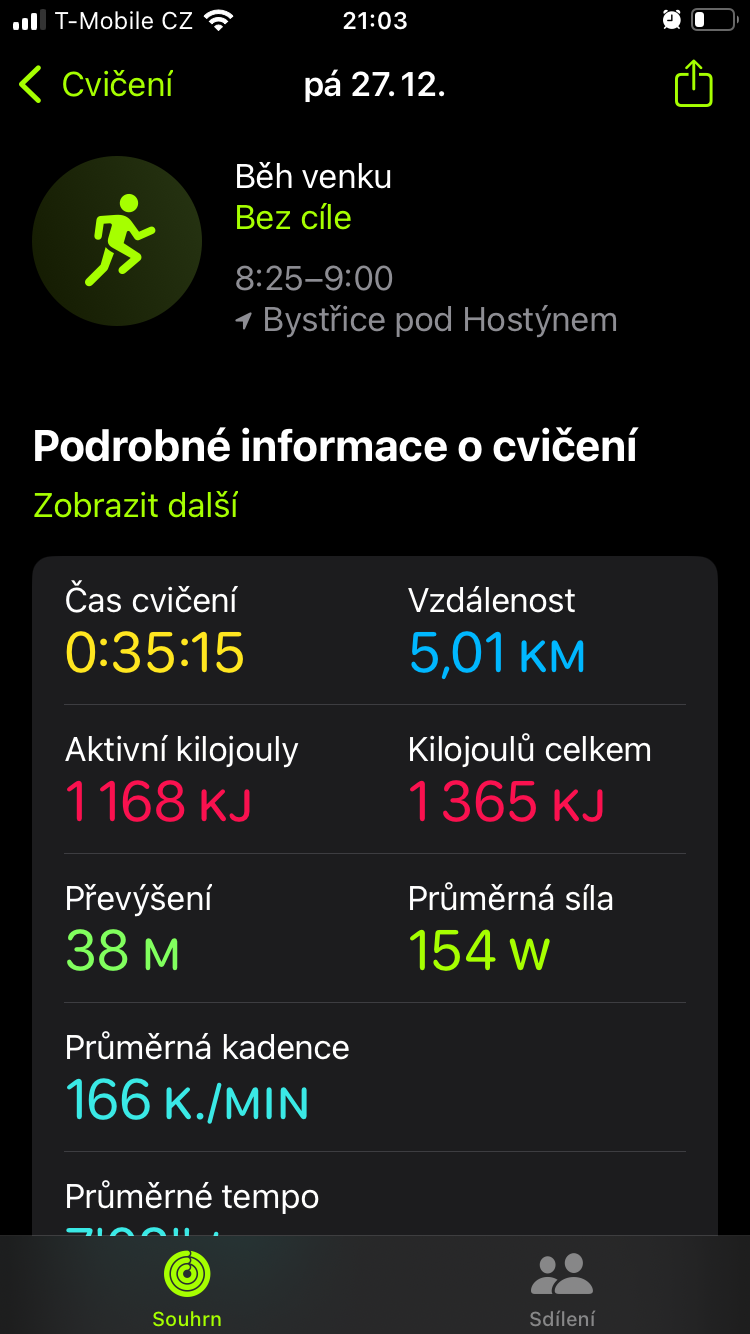Open the Sdílení tab
This screenshot has height=1334, width=750.
(x=562, y=1287)
